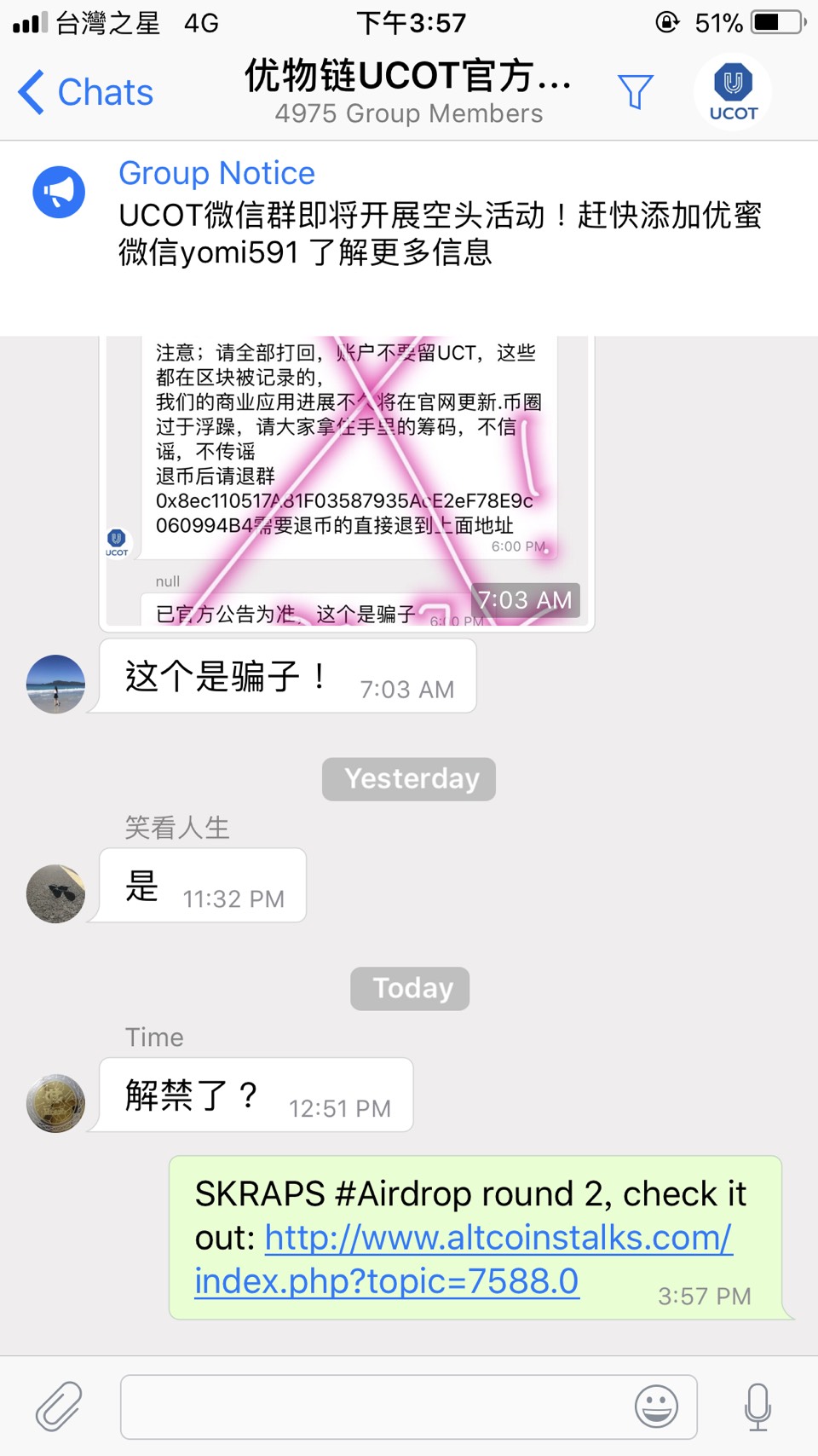This screenshot has width=818, height=1456.
Task: Open the message filter icon
Action: 635,92
